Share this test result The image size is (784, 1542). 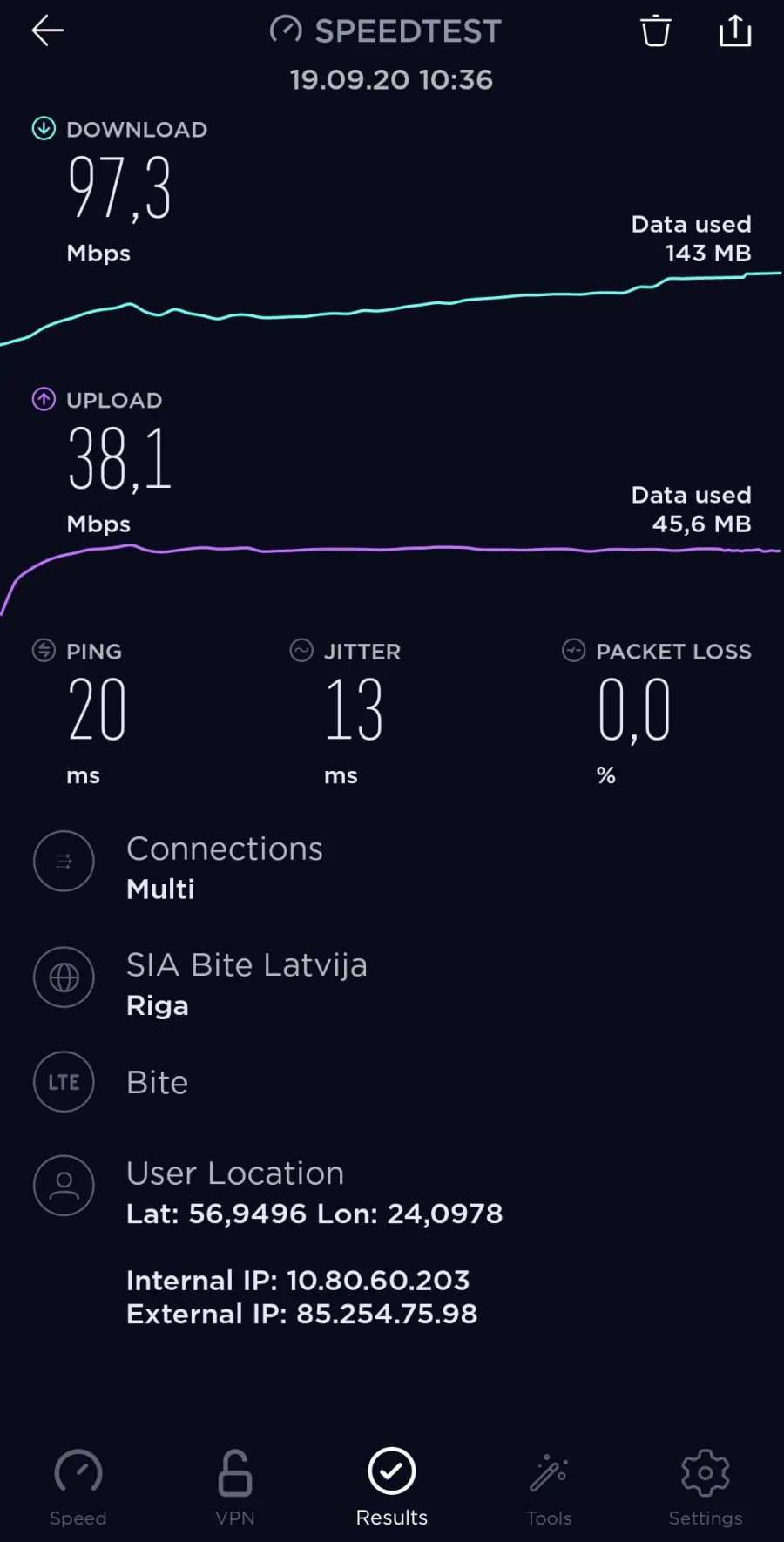(735, 30)
